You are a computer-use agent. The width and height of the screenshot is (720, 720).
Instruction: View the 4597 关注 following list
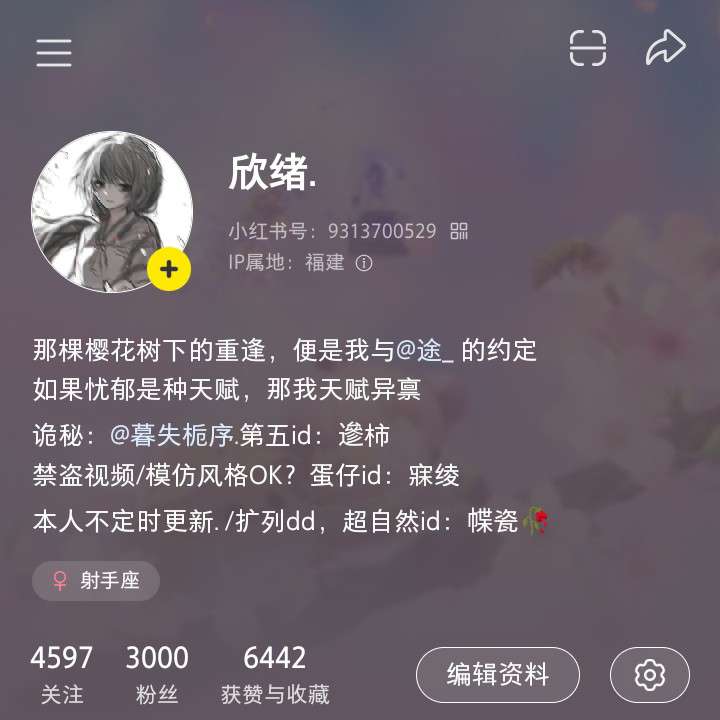[61, 674]
